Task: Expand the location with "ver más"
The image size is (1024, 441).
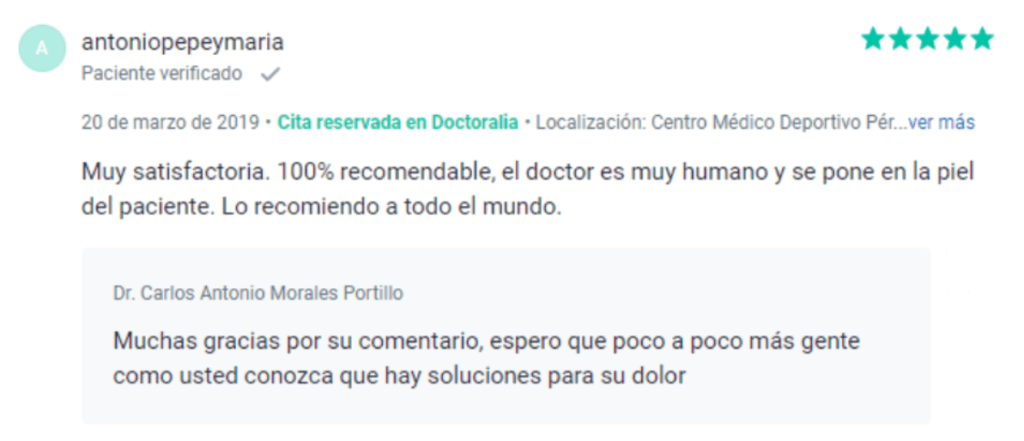Action: [x=941, y=123]
